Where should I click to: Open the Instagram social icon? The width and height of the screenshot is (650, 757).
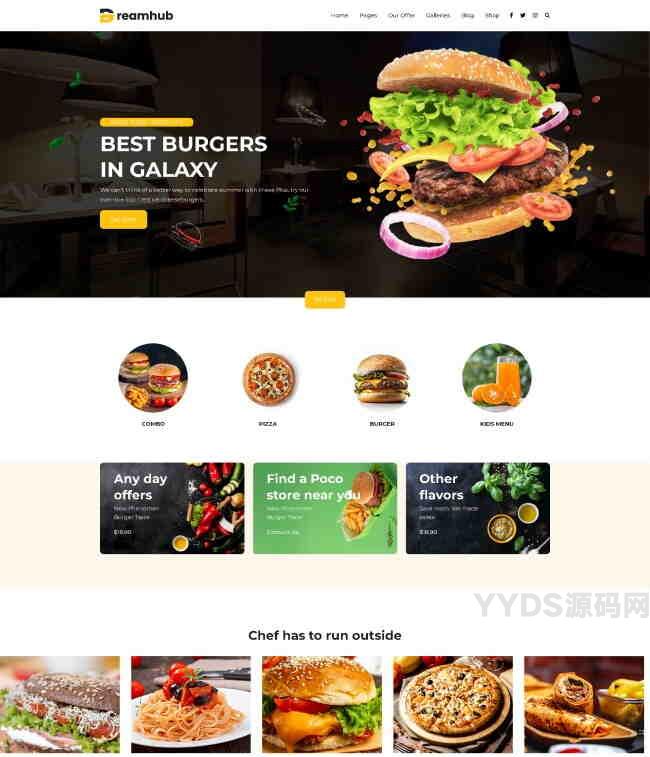pos(535,15)
